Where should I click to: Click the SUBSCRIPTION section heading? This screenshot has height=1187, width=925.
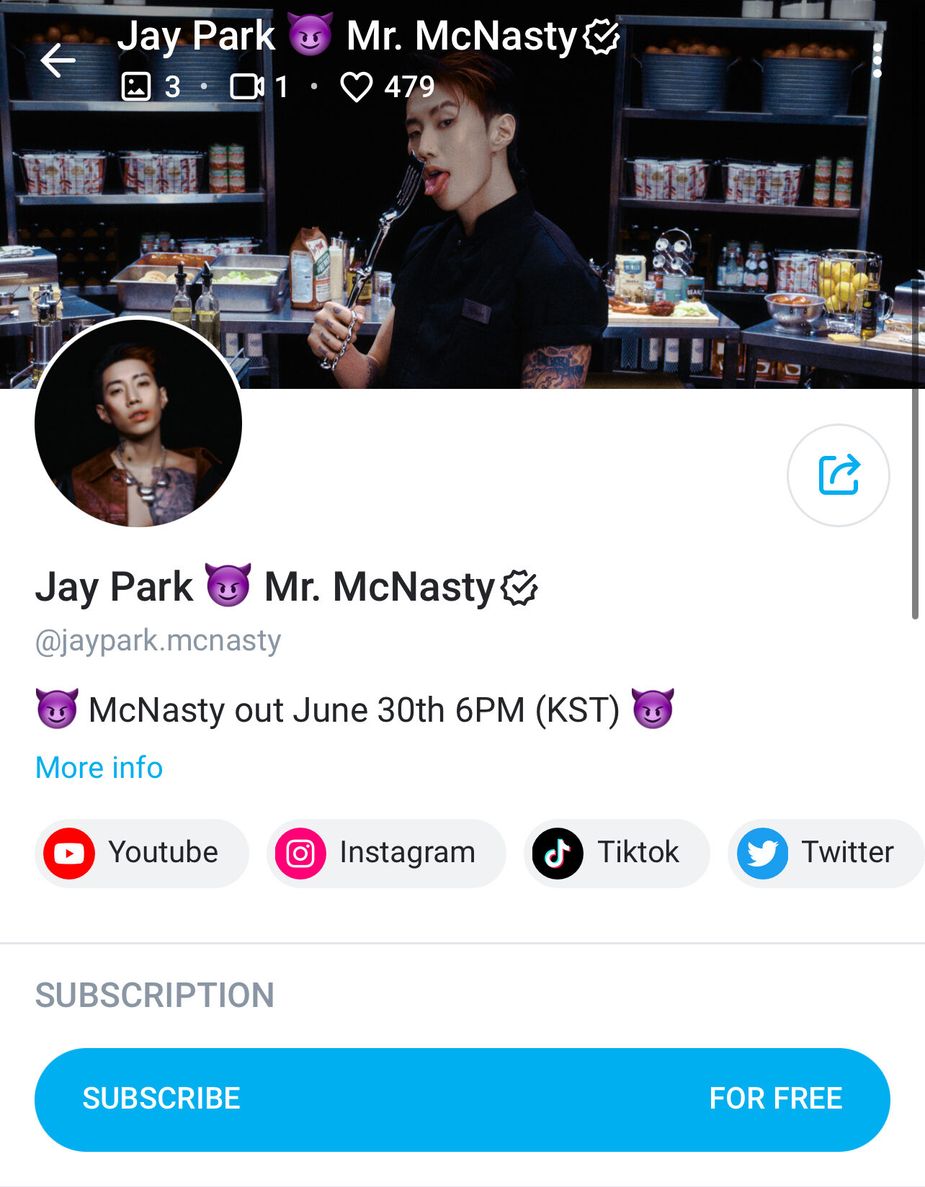pyautogui.click(x=155, y=995)
